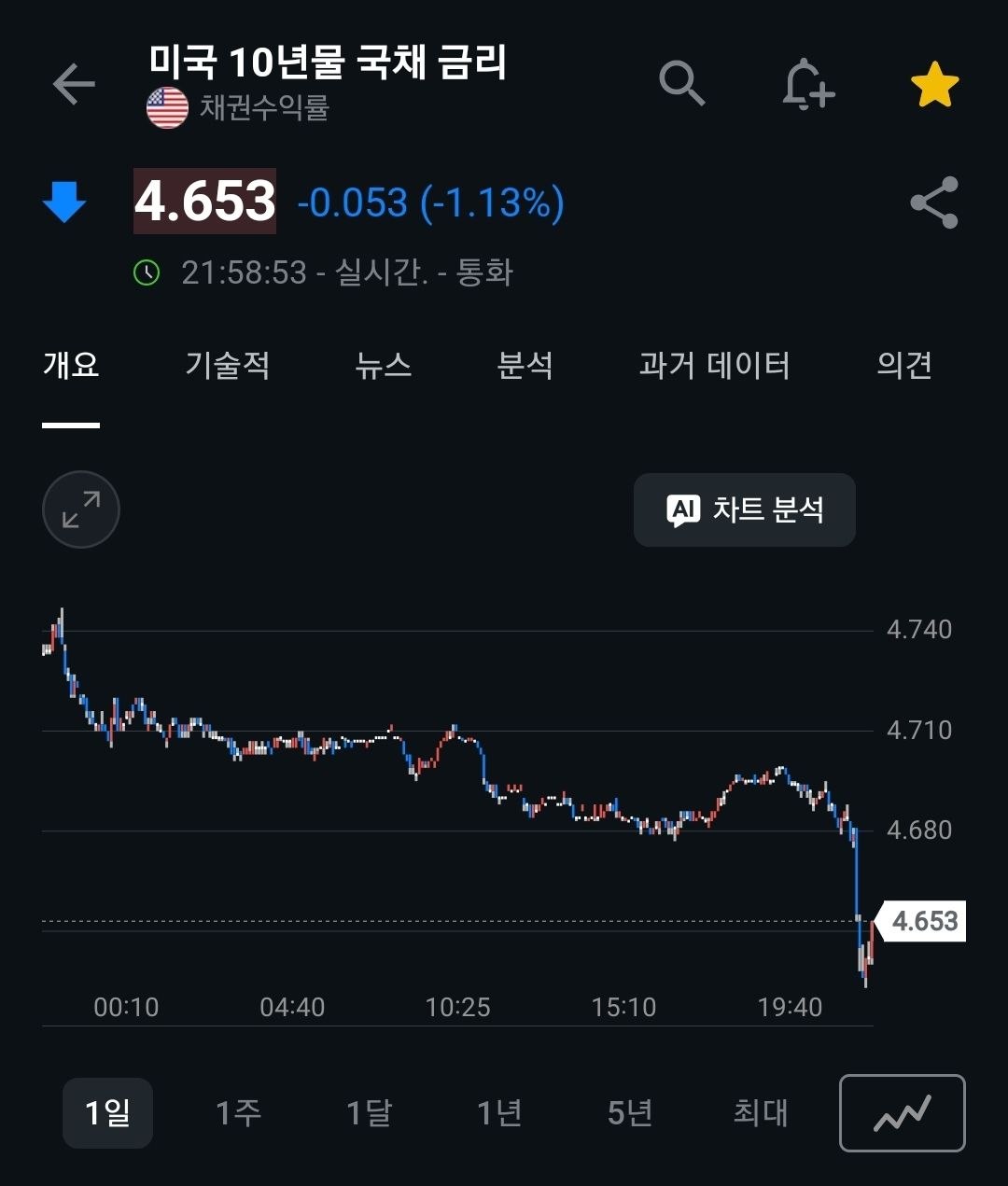Add a price alert with the bell icon
The width and height of the screenshot is (1008, 1186).
tap(807, 85)
